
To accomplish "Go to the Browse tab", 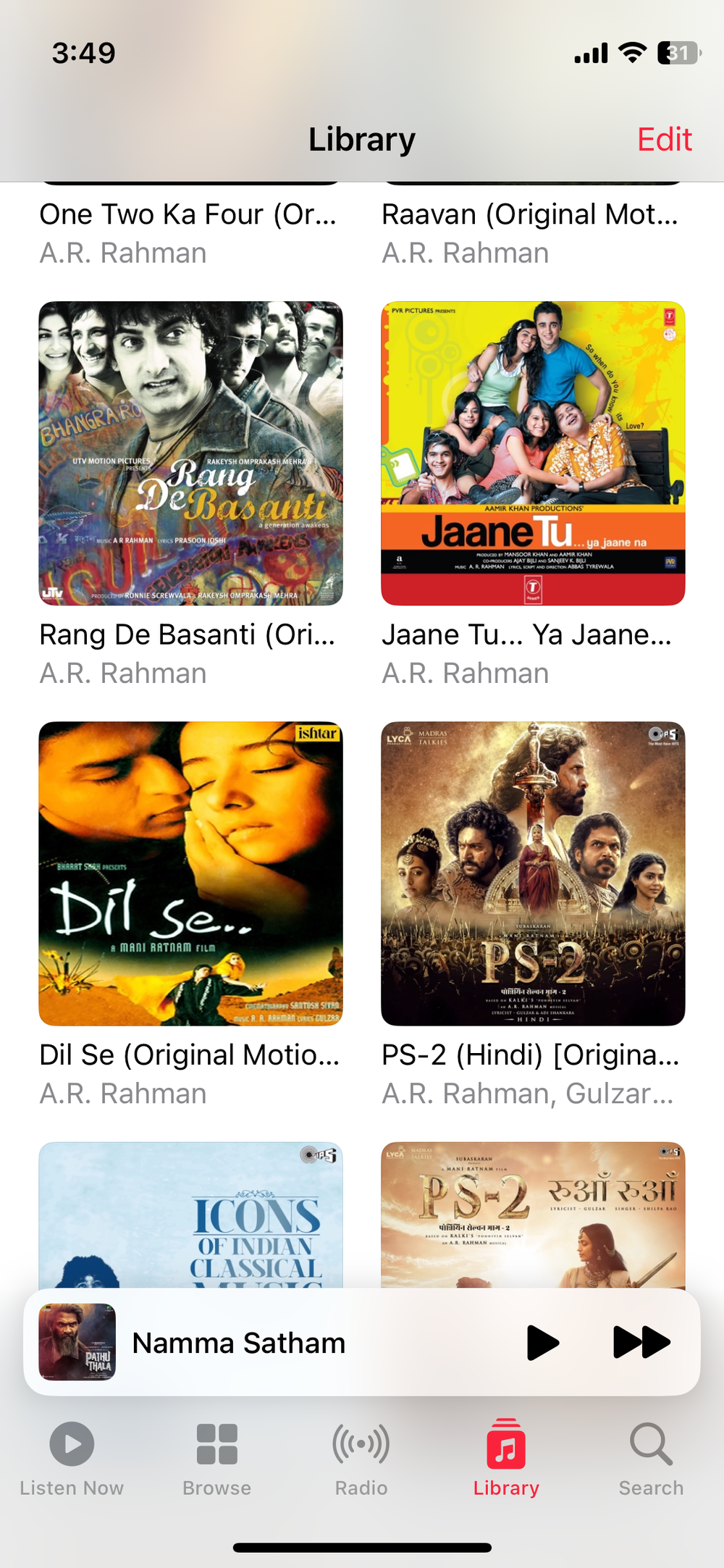I will 216,1457.
